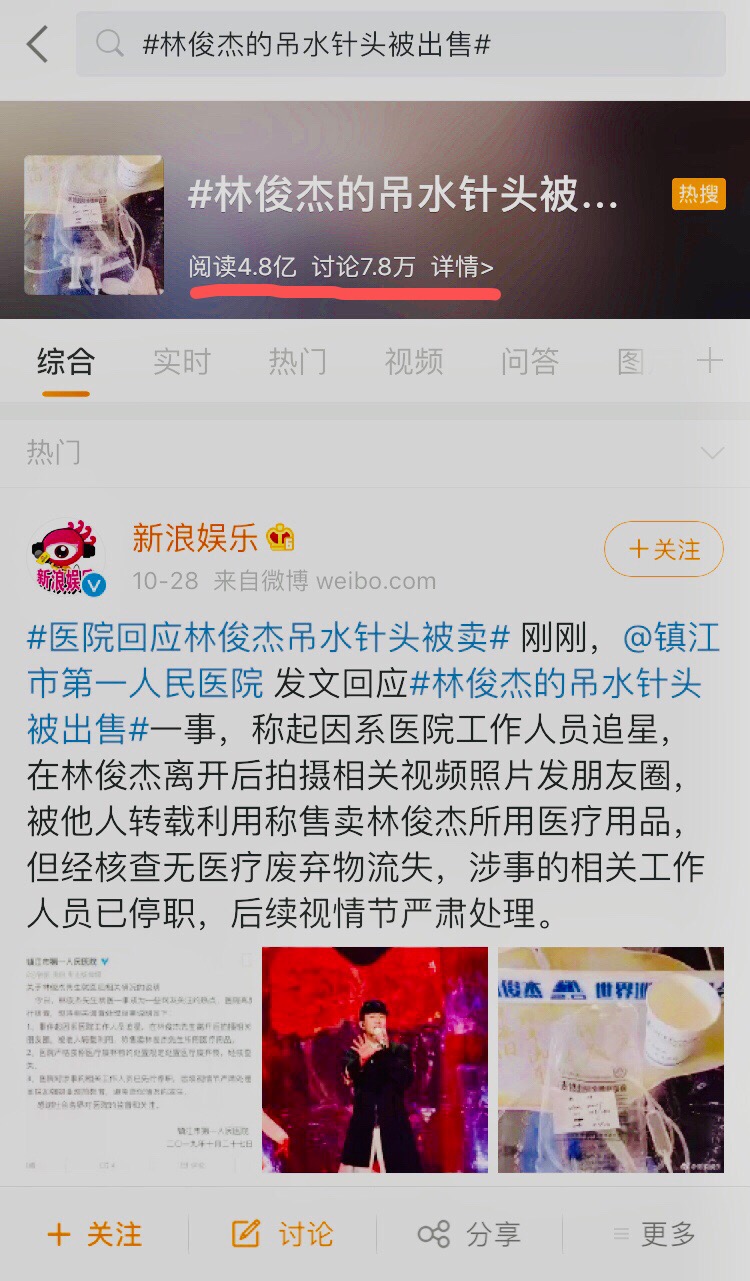Follow this topic via bottom 关注
The height and width of the screenshot is (1281, 750).
pyautogui.click(x=95, y=1234)
